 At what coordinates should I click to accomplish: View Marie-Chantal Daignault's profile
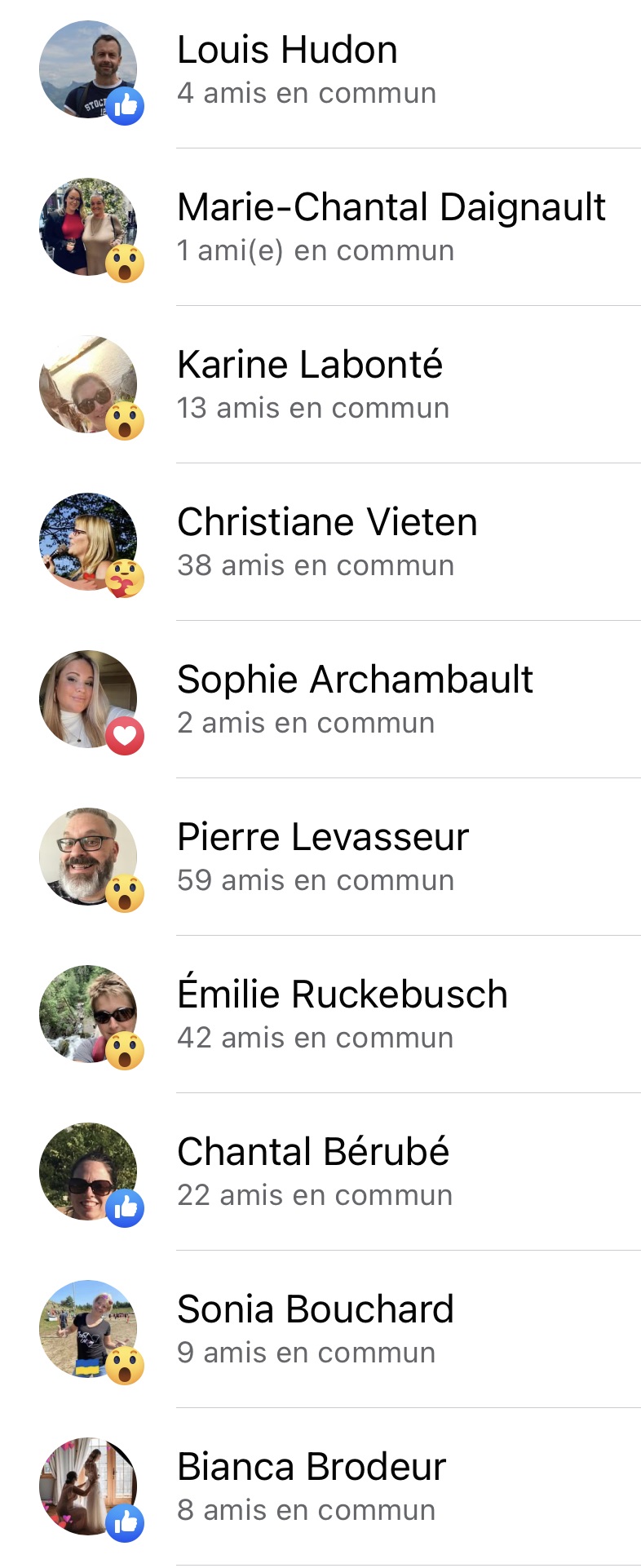(391, 208)
